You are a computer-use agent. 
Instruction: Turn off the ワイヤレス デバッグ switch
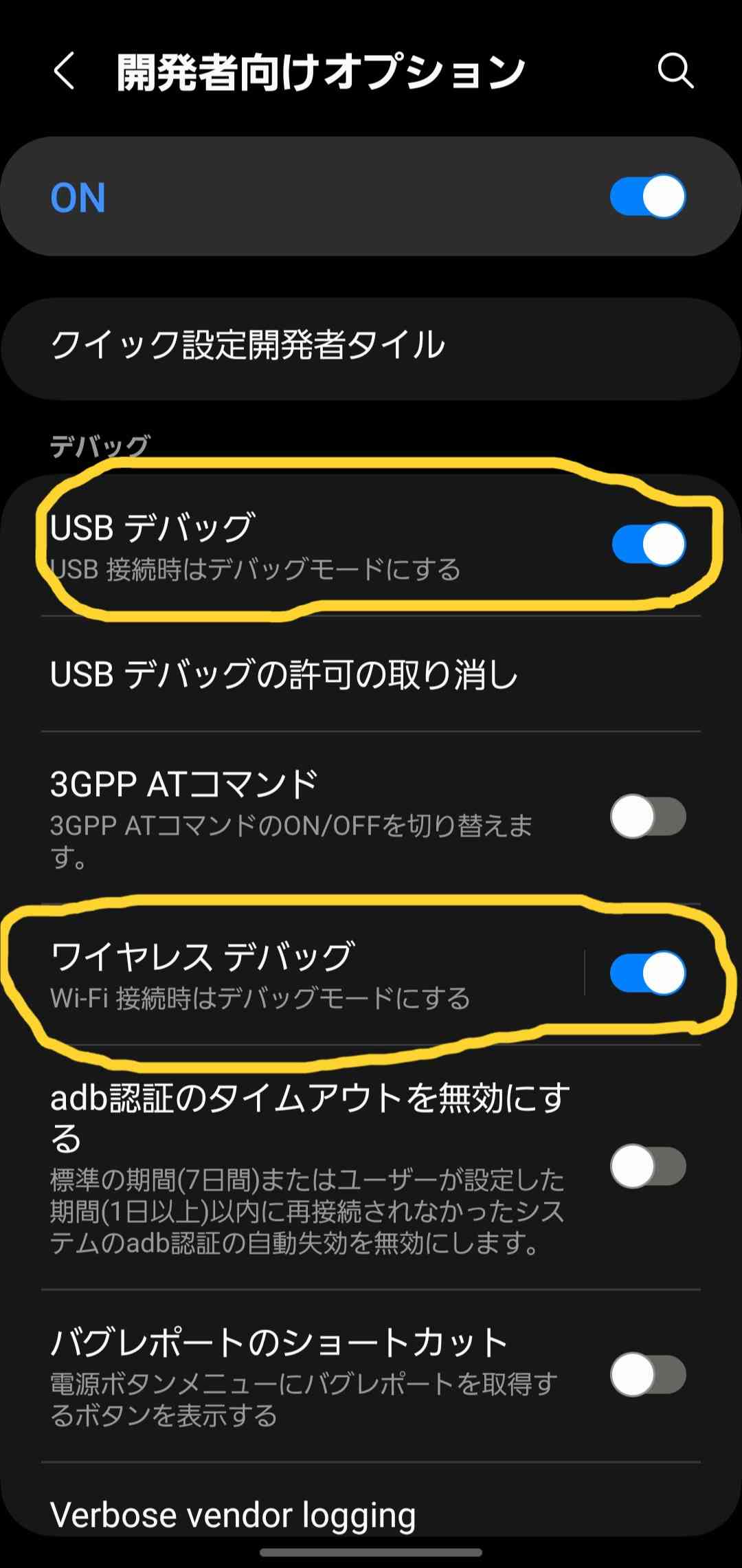[648, 973]
